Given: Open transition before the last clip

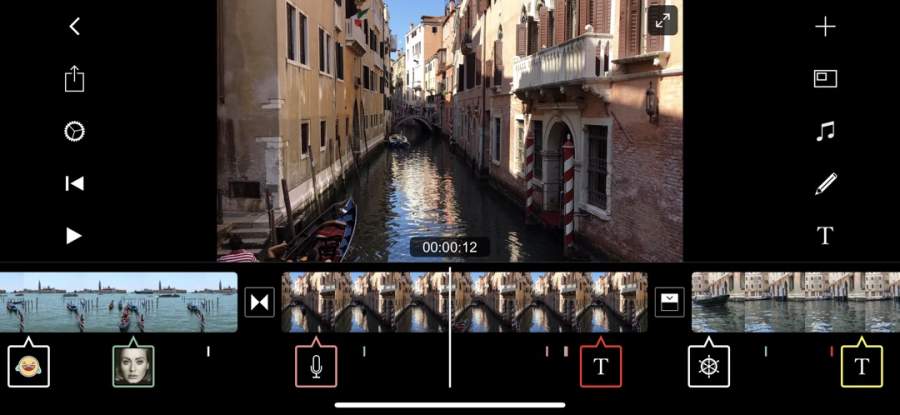Looking at the screenshot, I should click(x=669, y=302).
